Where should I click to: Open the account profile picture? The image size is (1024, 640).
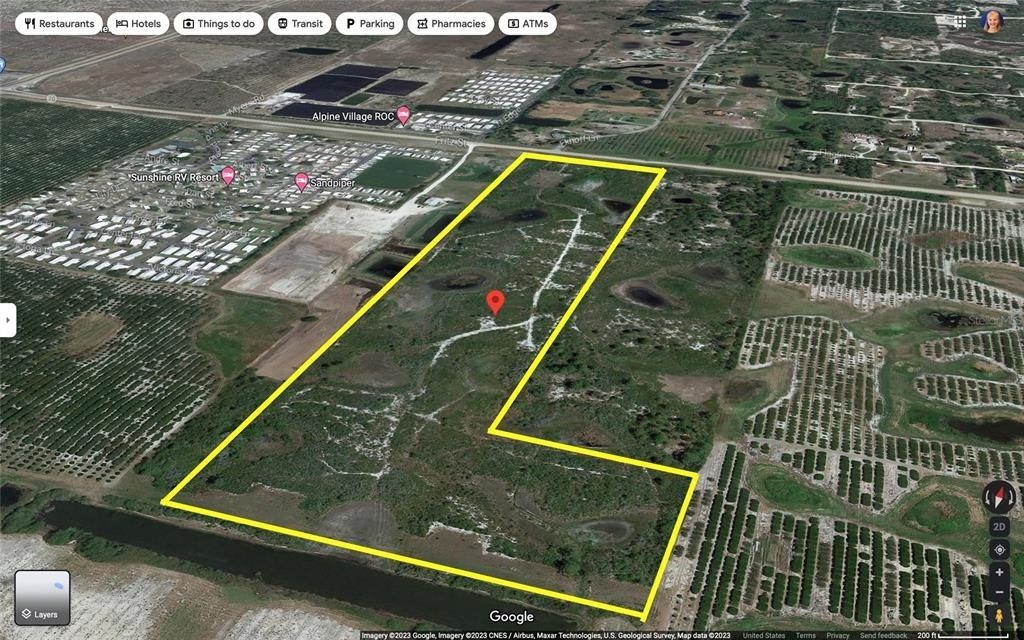click(x=992, y=21)
